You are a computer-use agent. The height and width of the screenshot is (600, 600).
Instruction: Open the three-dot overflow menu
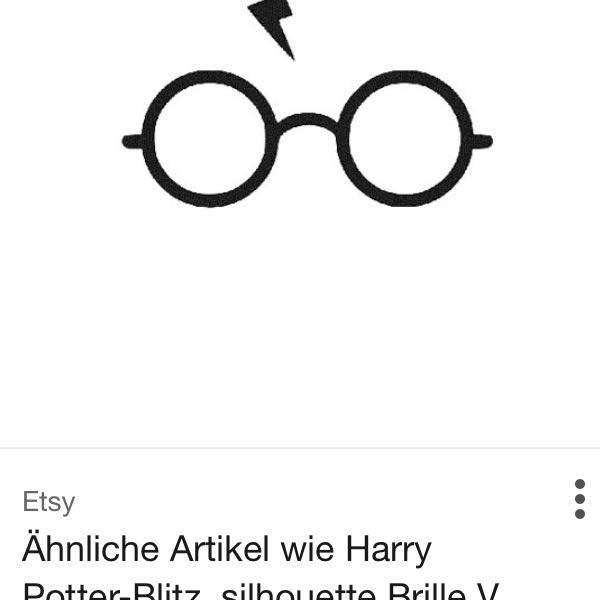coord(579,499)
